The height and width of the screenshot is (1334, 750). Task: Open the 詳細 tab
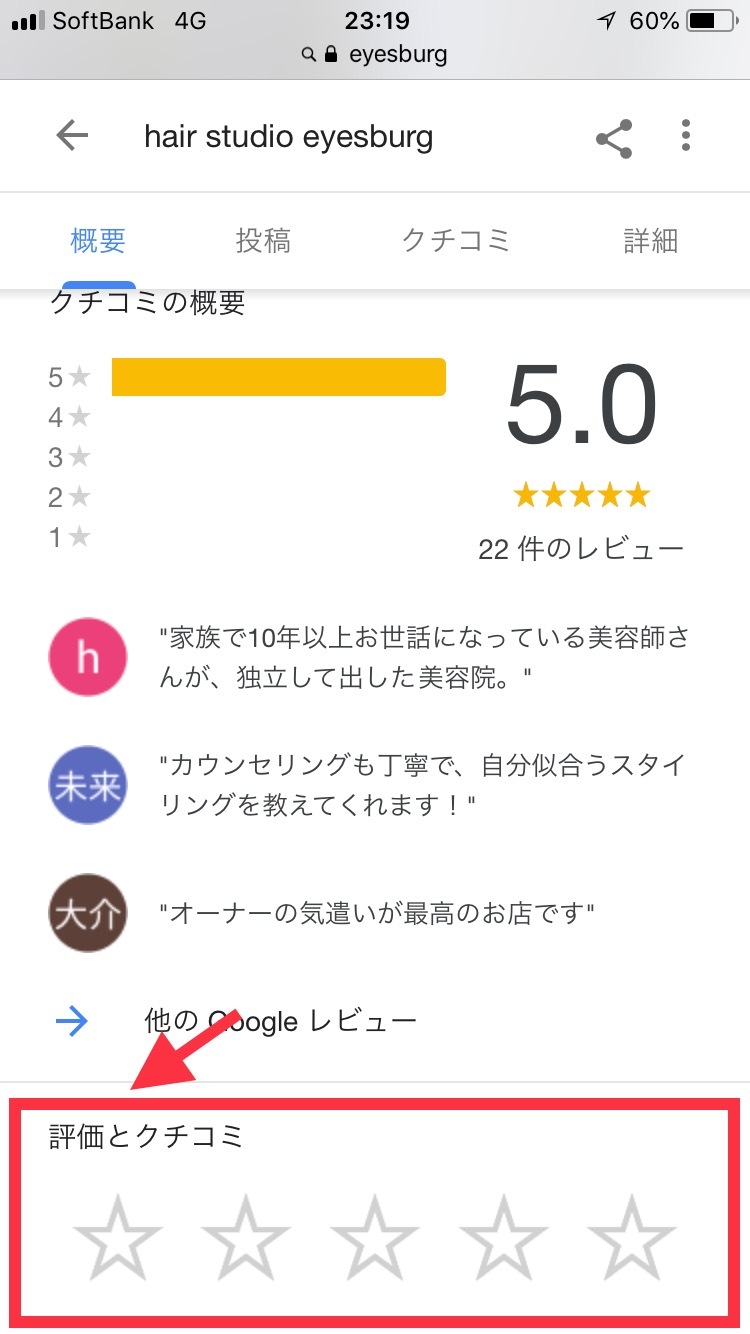[651, 240]
